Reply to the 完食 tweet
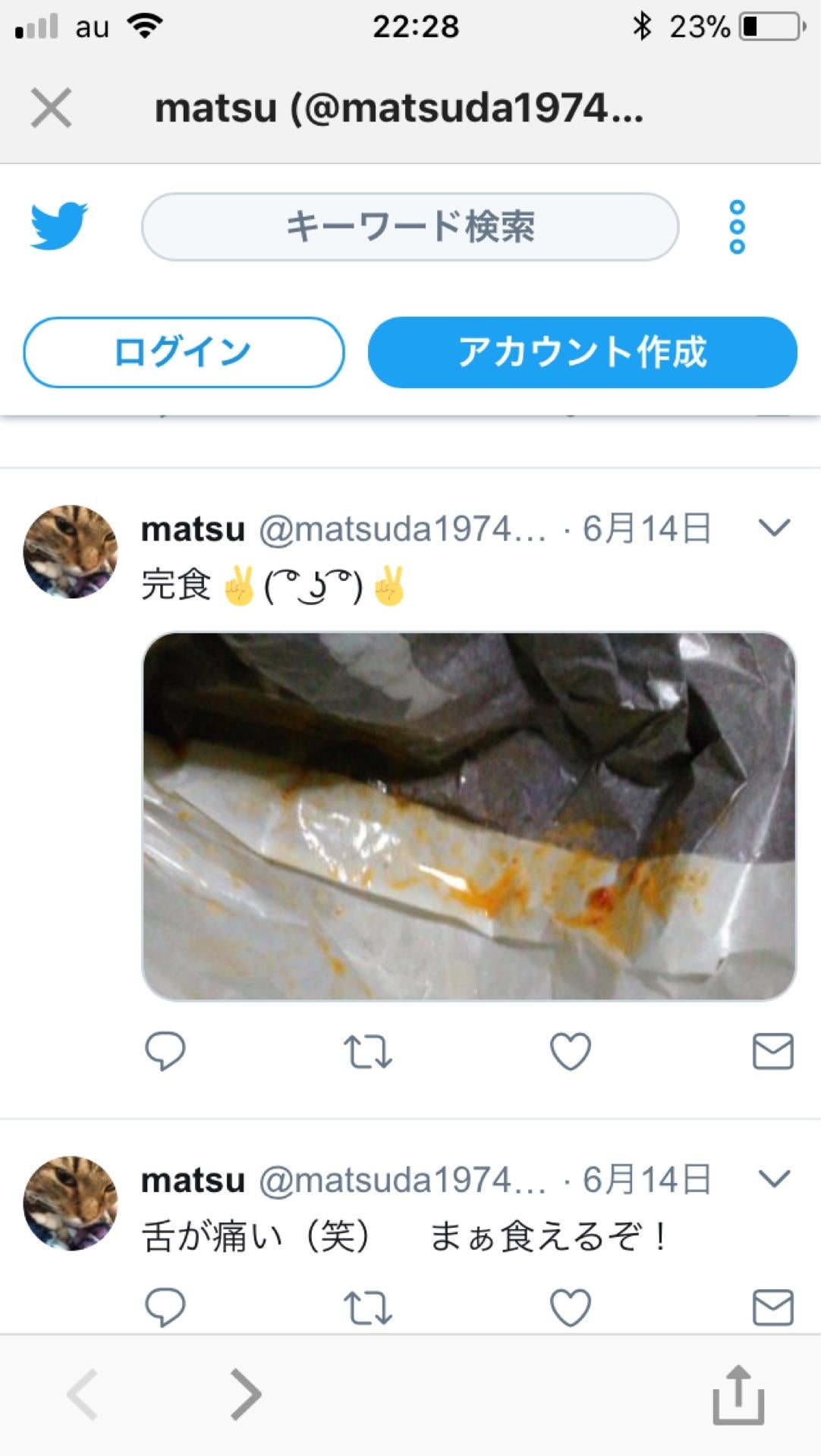Screen dimensions: 821x1456 pos(166,1050)
